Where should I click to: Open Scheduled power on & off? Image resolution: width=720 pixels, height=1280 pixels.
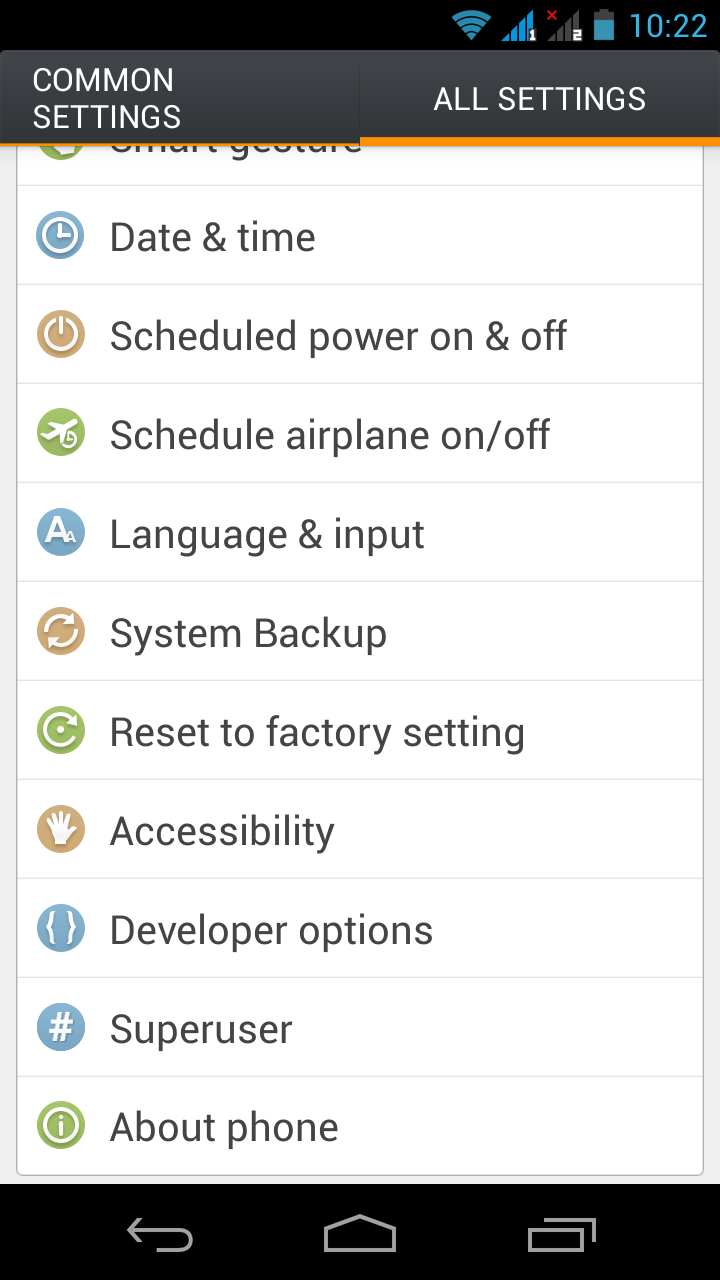360,335
